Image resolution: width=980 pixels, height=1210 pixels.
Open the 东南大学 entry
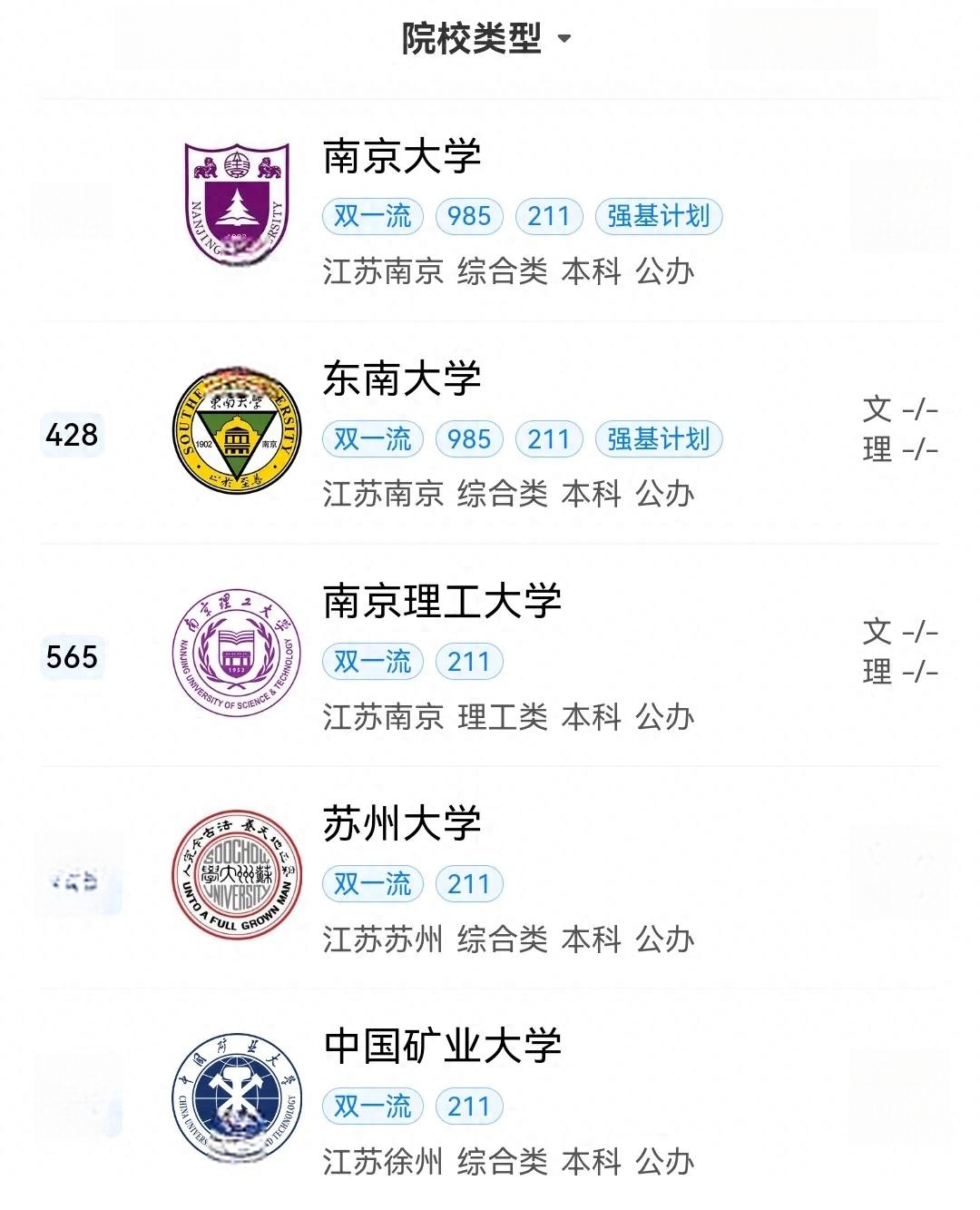coord(402,379)
